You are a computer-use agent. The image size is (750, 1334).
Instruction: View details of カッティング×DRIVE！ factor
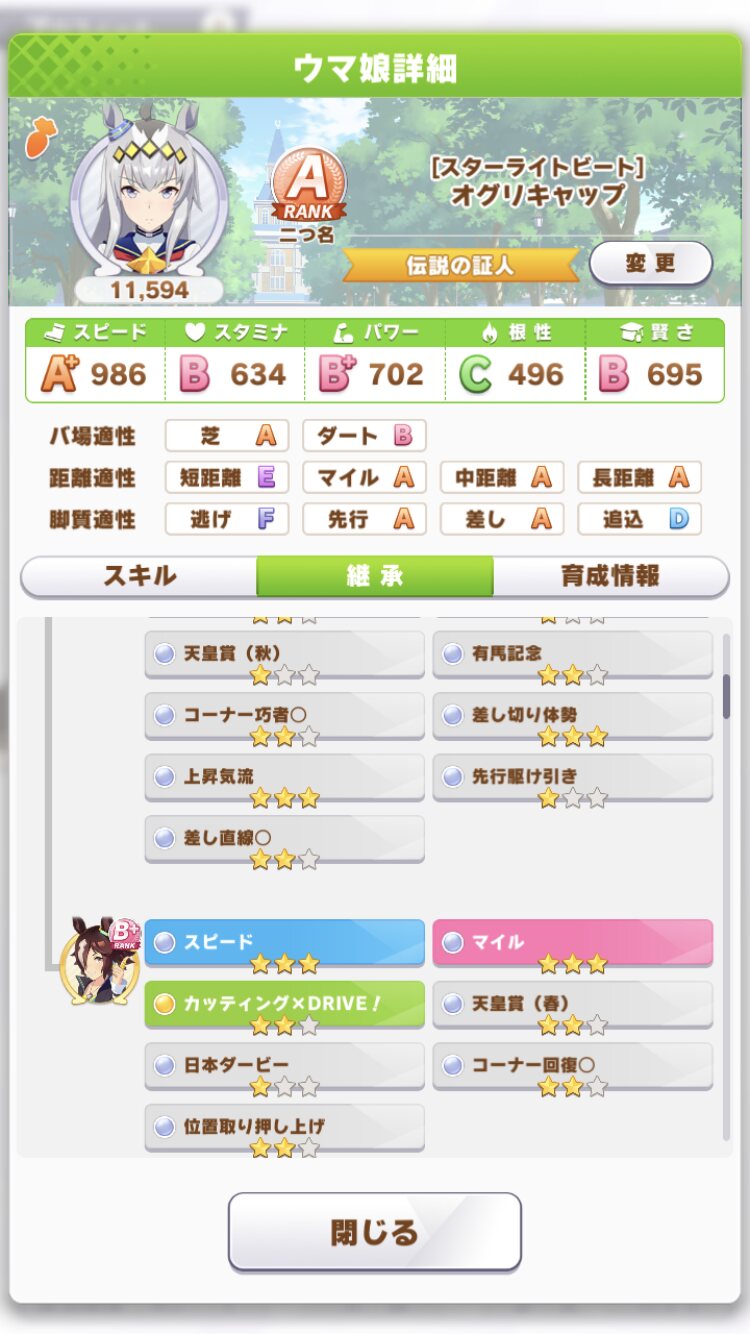[x=284, y=1004]
